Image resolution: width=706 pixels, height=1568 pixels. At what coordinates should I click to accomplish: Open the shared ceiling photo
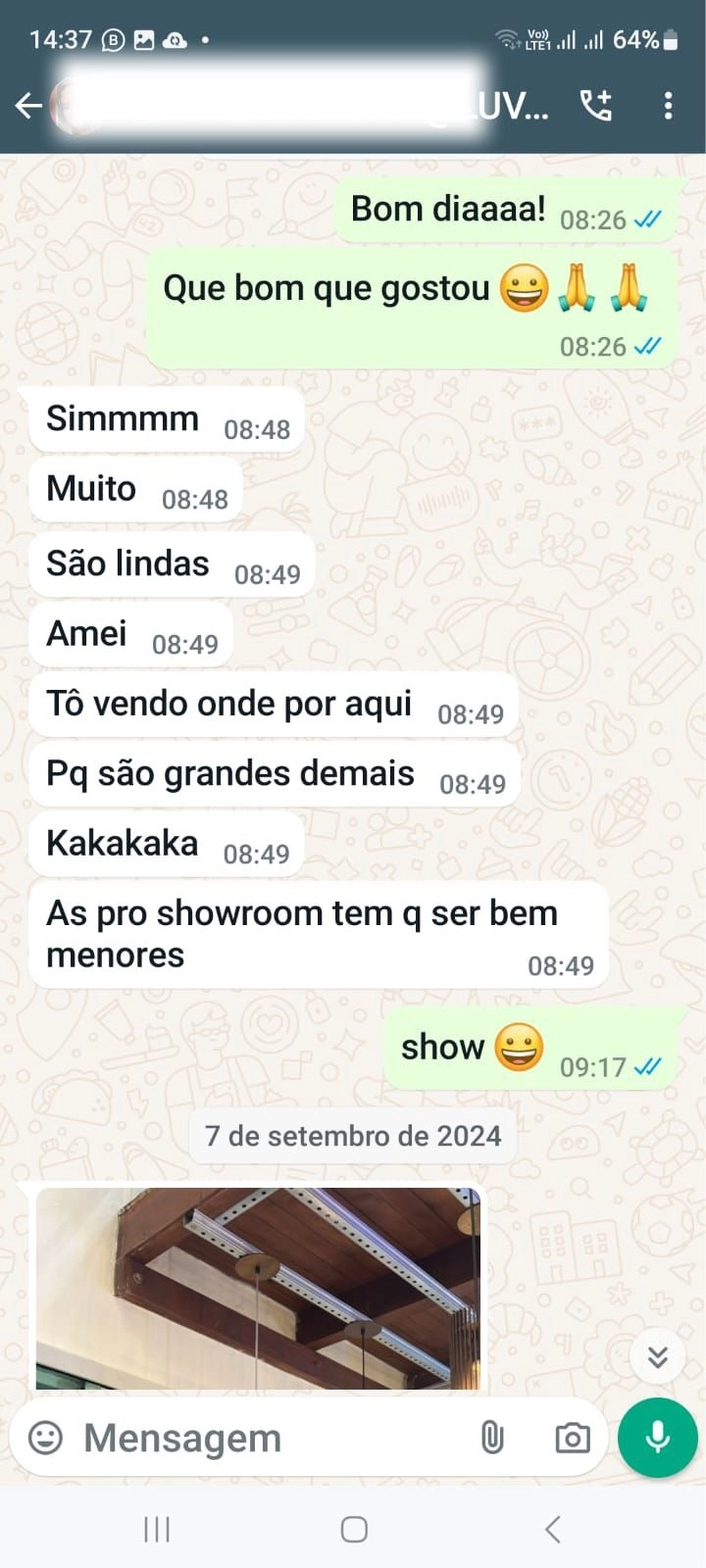(259, 1288)
